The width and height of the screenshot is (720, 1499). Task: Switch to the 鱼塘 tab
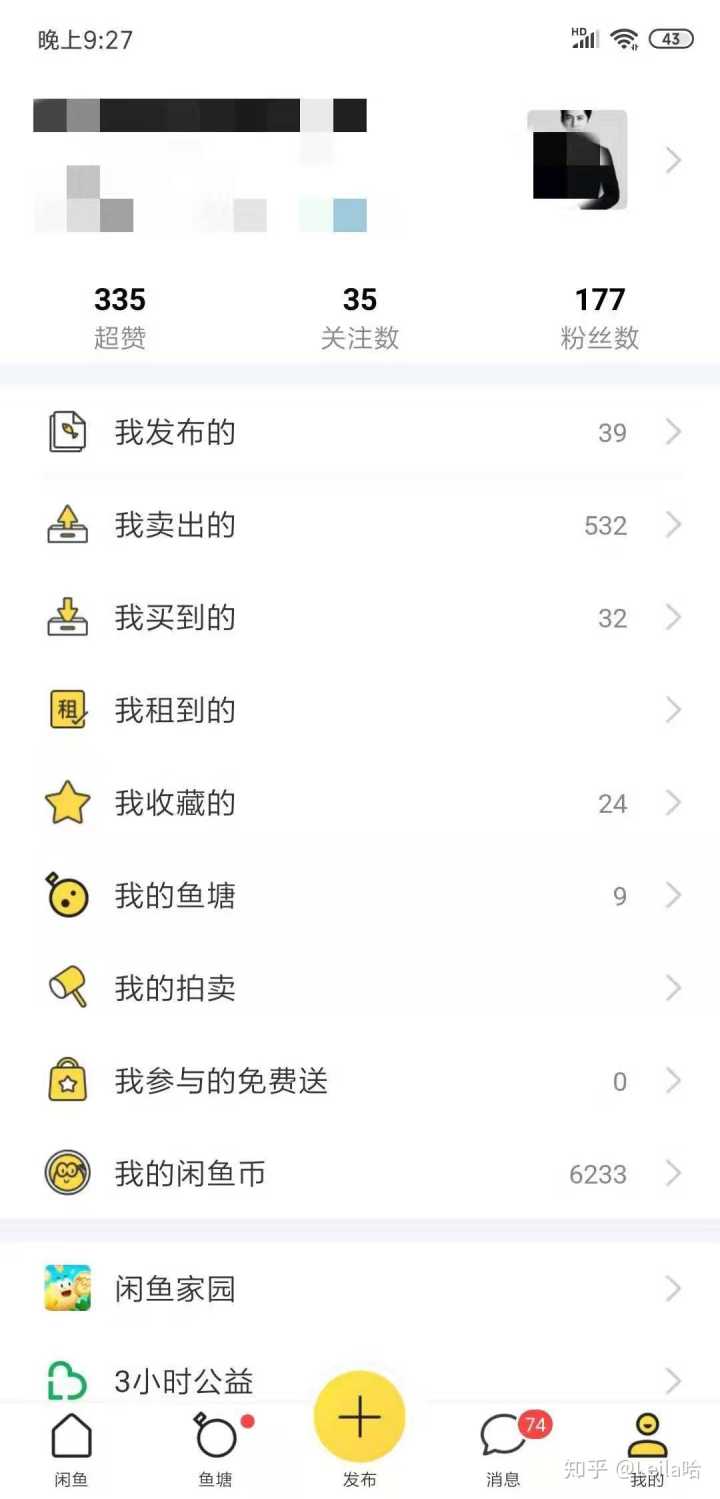click(x=216, y=1450)
